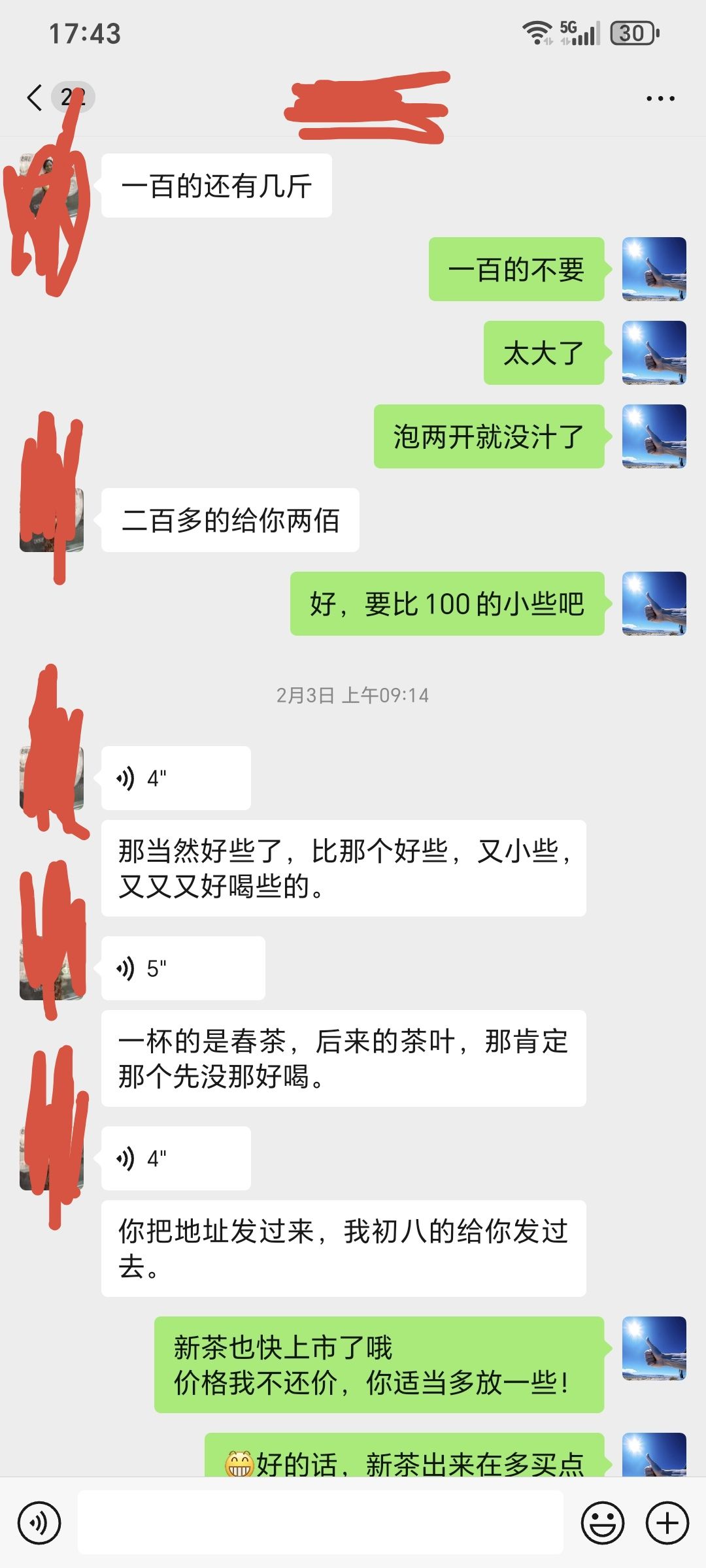Open contact avatar beside '二百多的给你两佰'
The height and width of the screenshot is (1568, 706).
pos(52,520)
